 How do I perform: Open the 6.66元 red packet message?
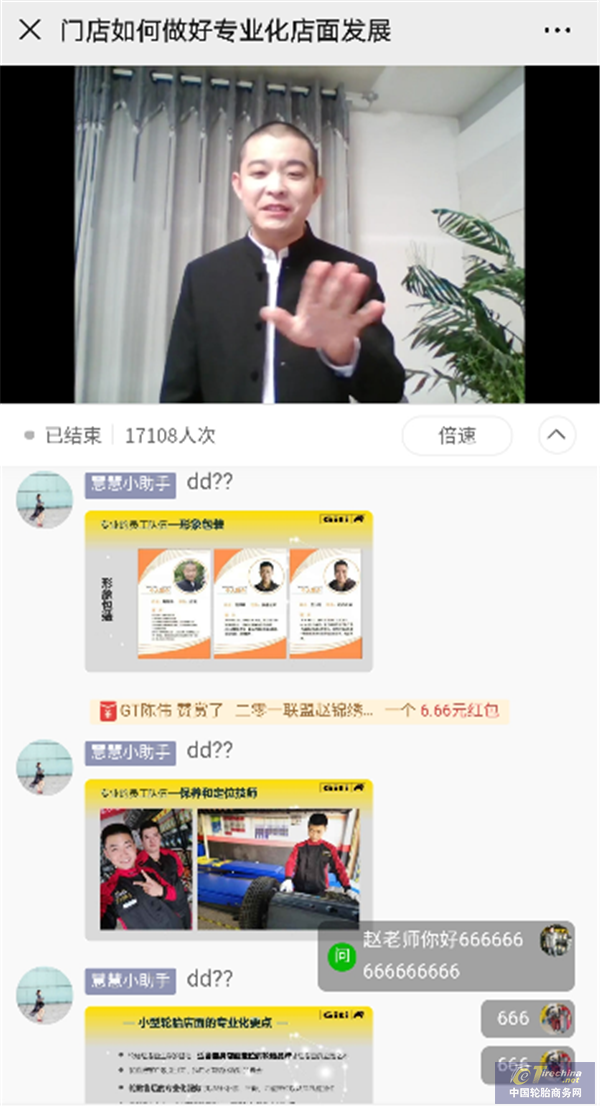tap(300, 711)
